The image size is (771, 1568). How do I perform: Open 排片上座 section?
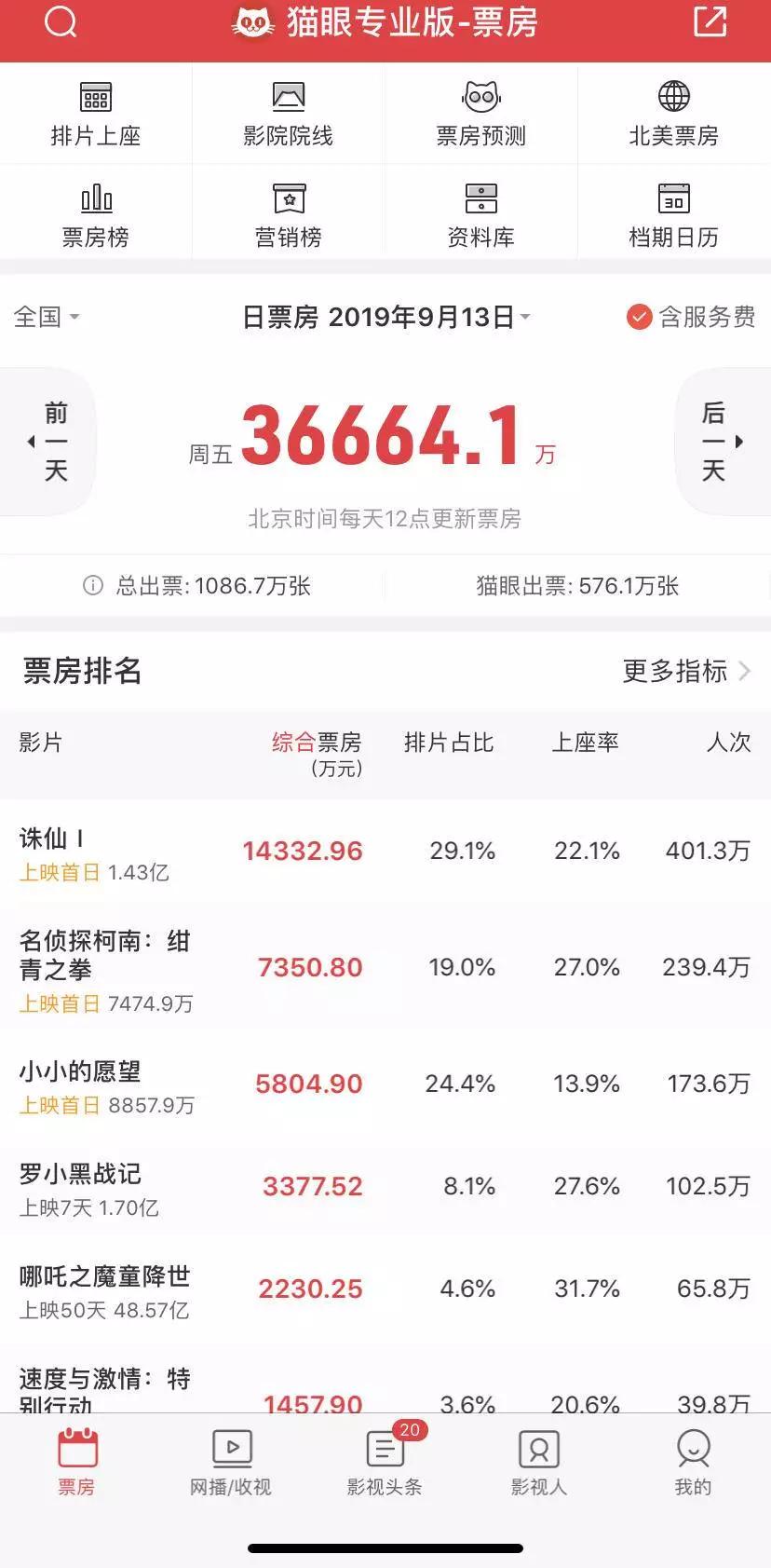click(96, 115)
